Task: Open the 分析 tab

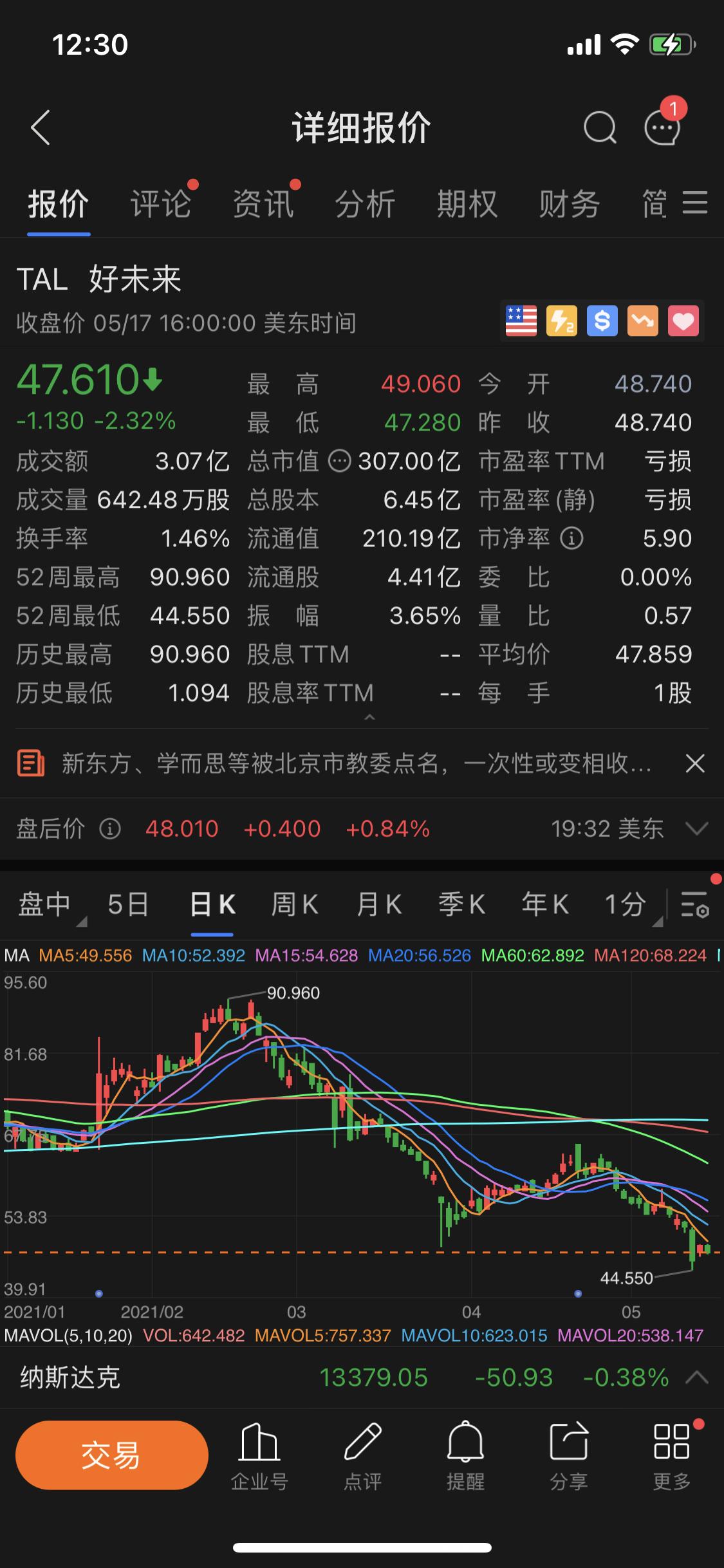Action: click(x=365, y=205)
